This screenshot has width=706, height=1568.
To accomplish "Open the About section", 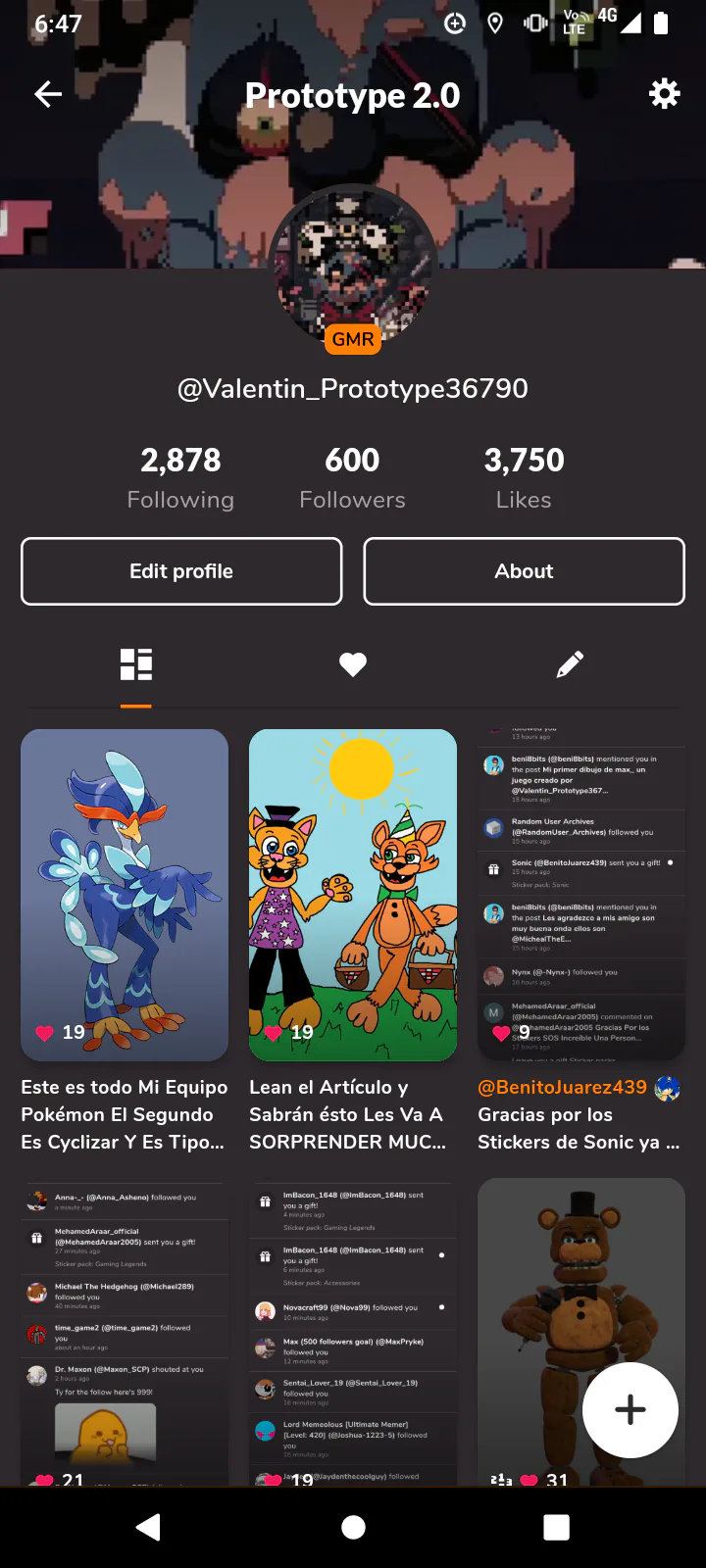I will (524, 571).
